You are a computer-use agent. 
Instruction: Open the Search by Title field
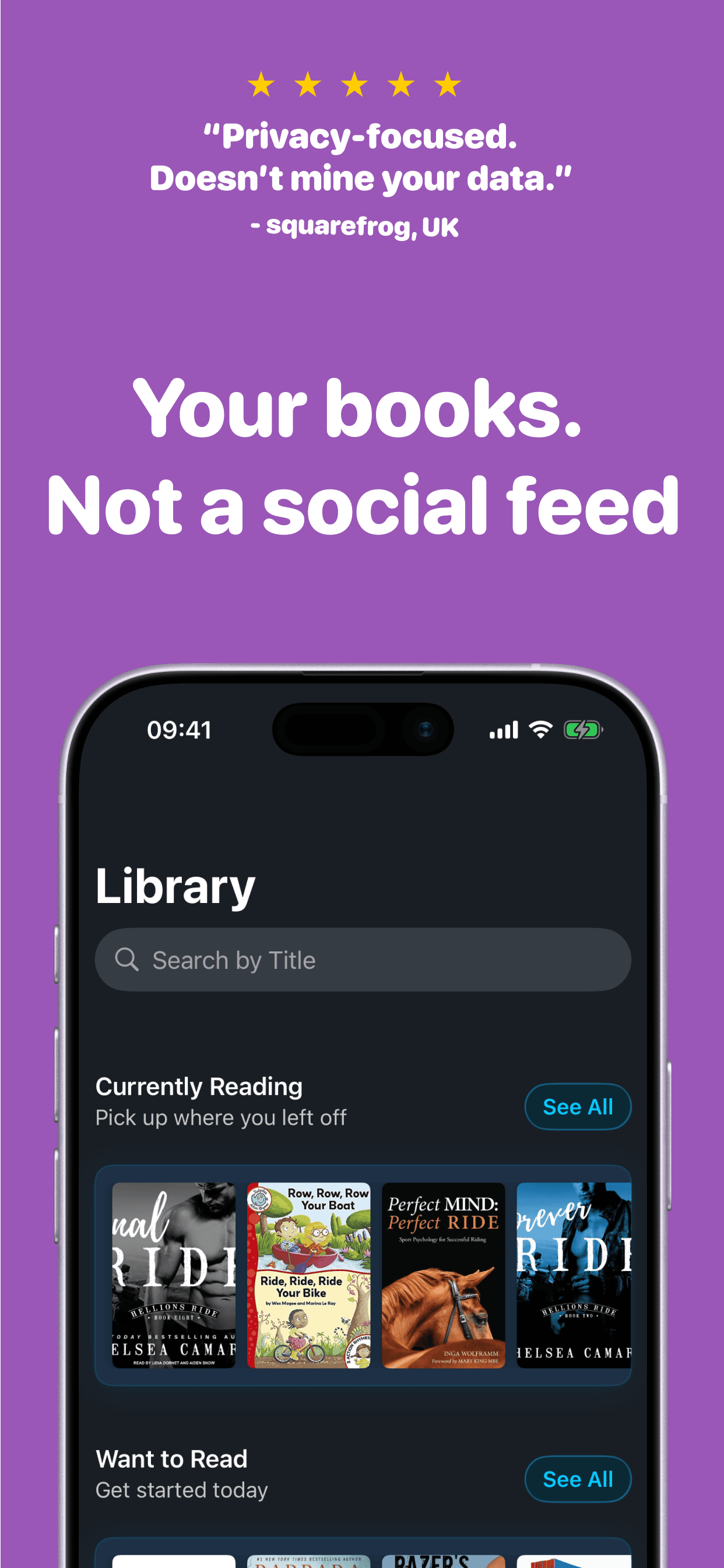tap(363, 960)
